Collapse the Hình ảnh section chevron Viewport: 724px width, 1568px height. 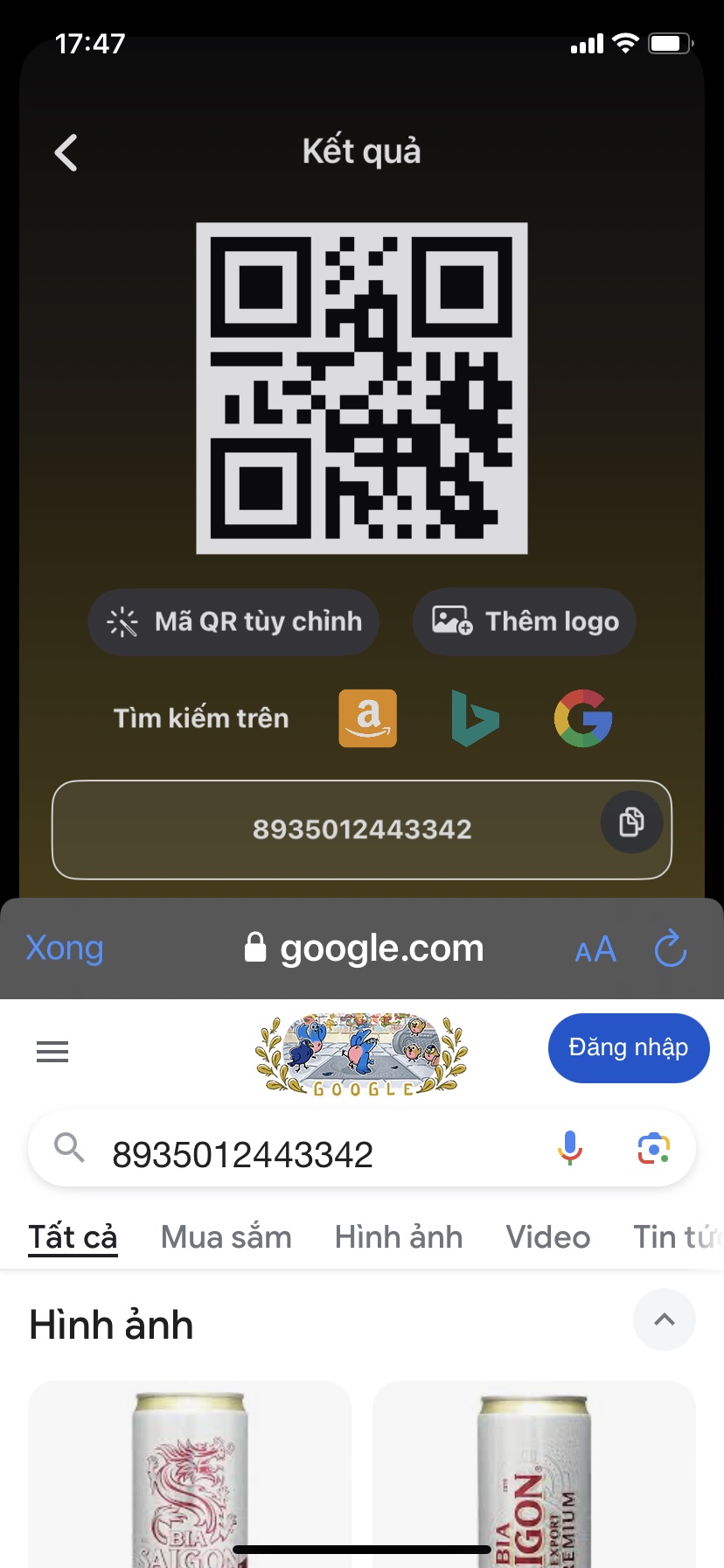(x=665, y=1319)
